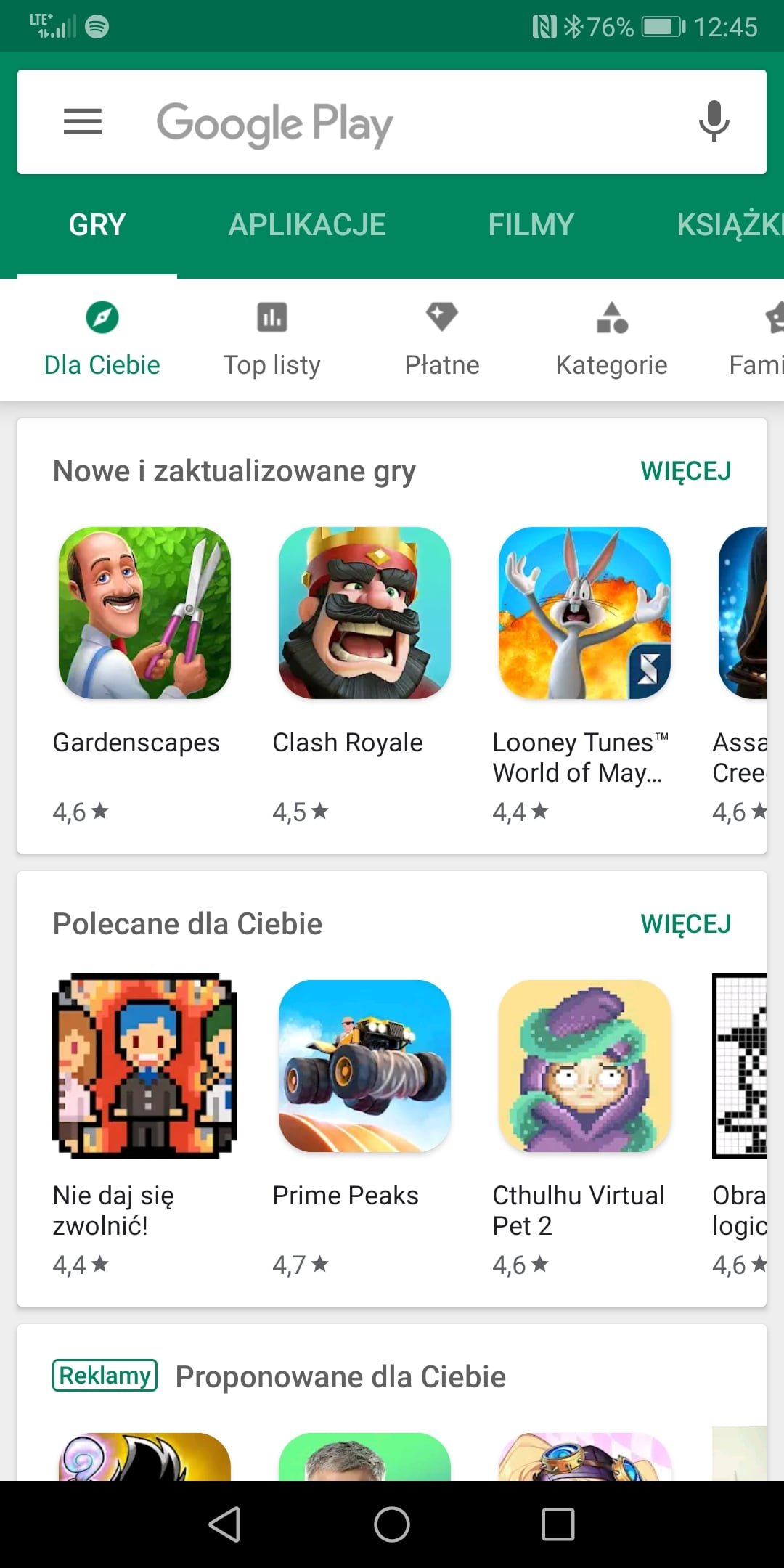Switch to the FILMY tab
Image resolution: width=784 pixels, height=1568 pixels.
pyautogui.click(x=531, y=225)
